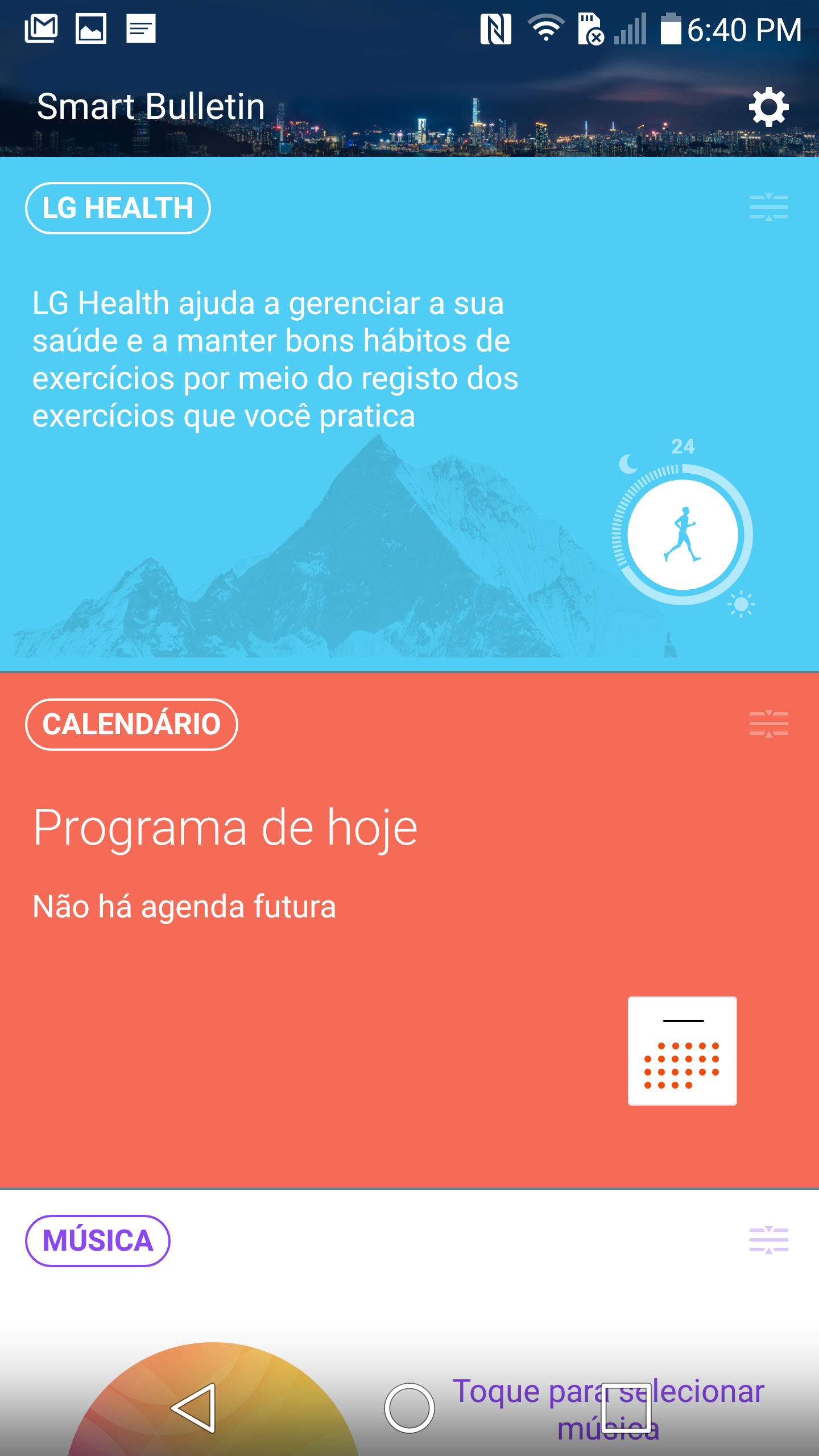Image resolution: width=819 pixels, height=1456 pixels.
Task: Go to the home screen
Action: 409,1408
